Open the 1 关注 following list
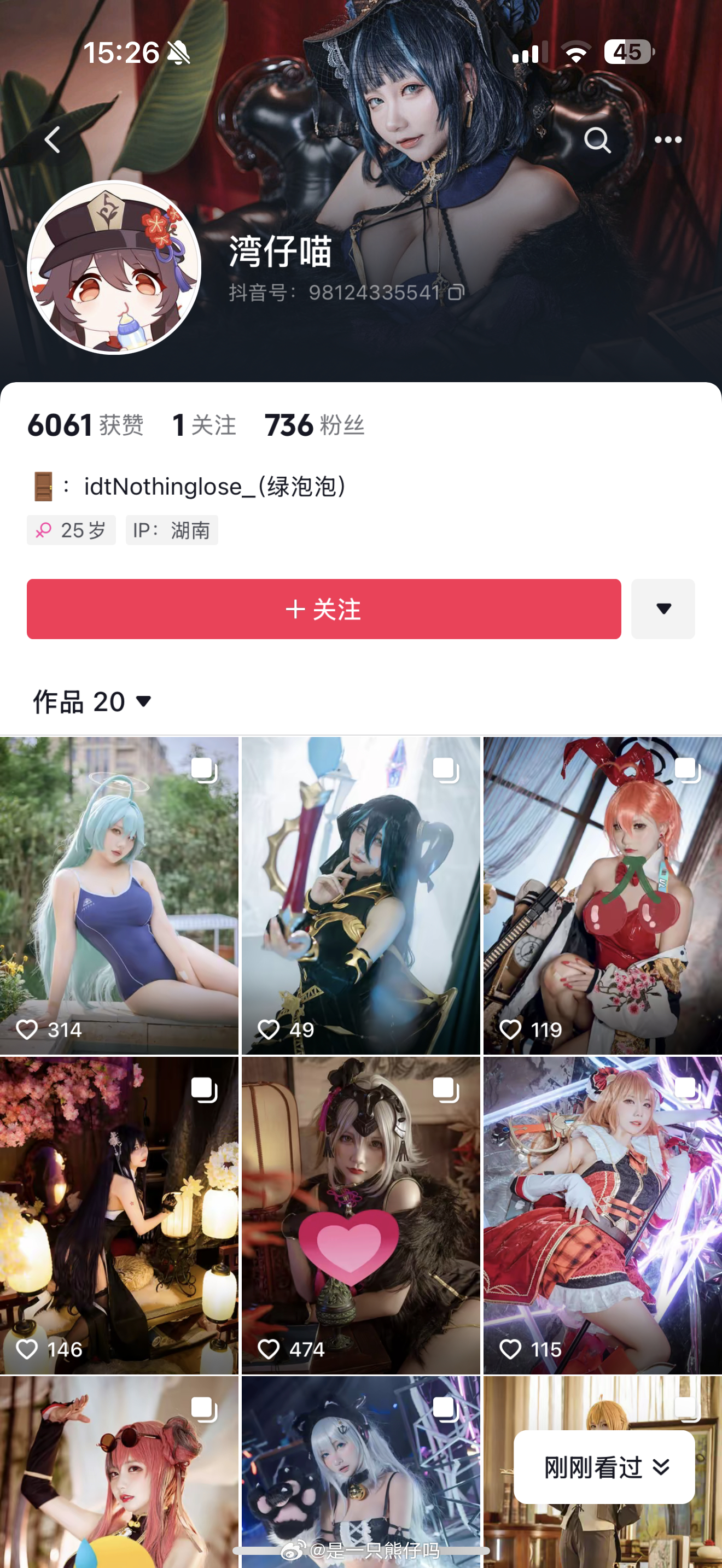Image resolution: width=722 pixels, height=1568 pixels. pyautogui.click(x=204, y=425)
